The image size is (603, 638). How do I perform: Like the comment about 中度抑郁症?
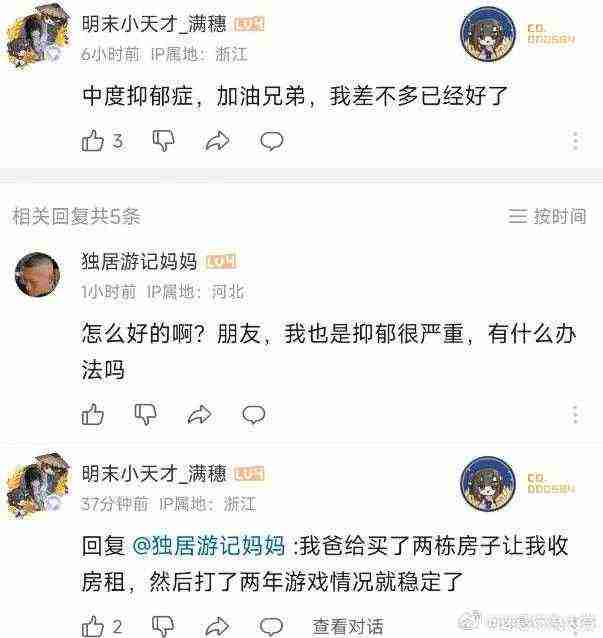tap(92, 141)
